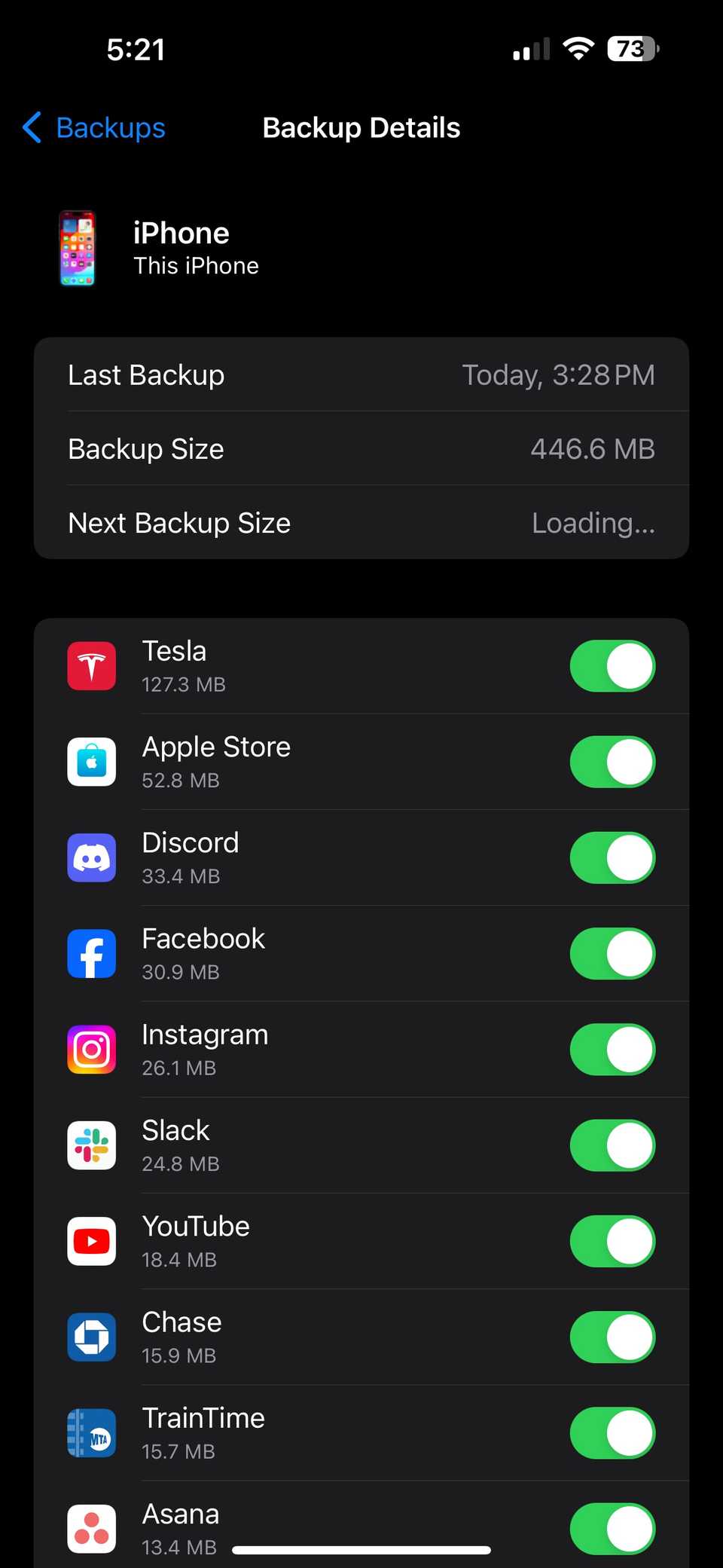Toggle YouTube backup off
Image resolution: width=723 pixels, height=1568 pixels.
click(612, 1241)
